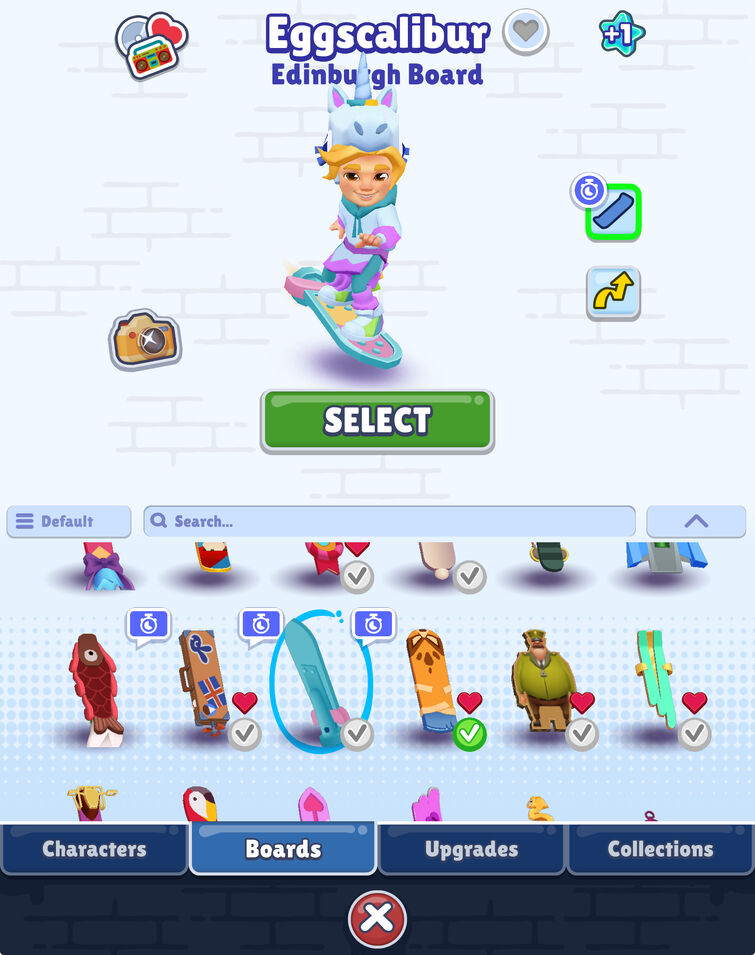
Task: Choose the parrot board
Action: [199, 804]
